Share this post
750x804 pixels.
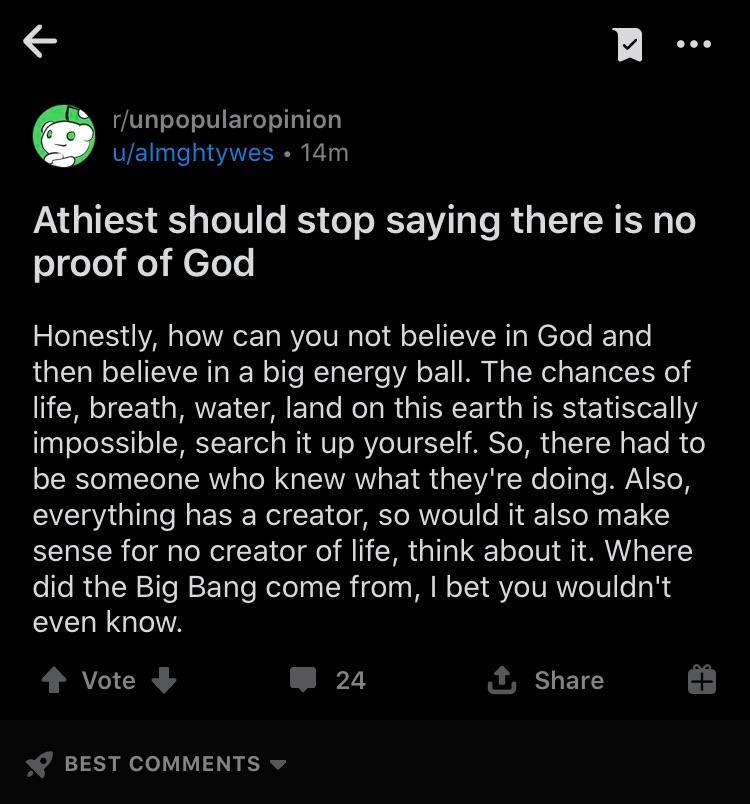click(x=546, y=680)
